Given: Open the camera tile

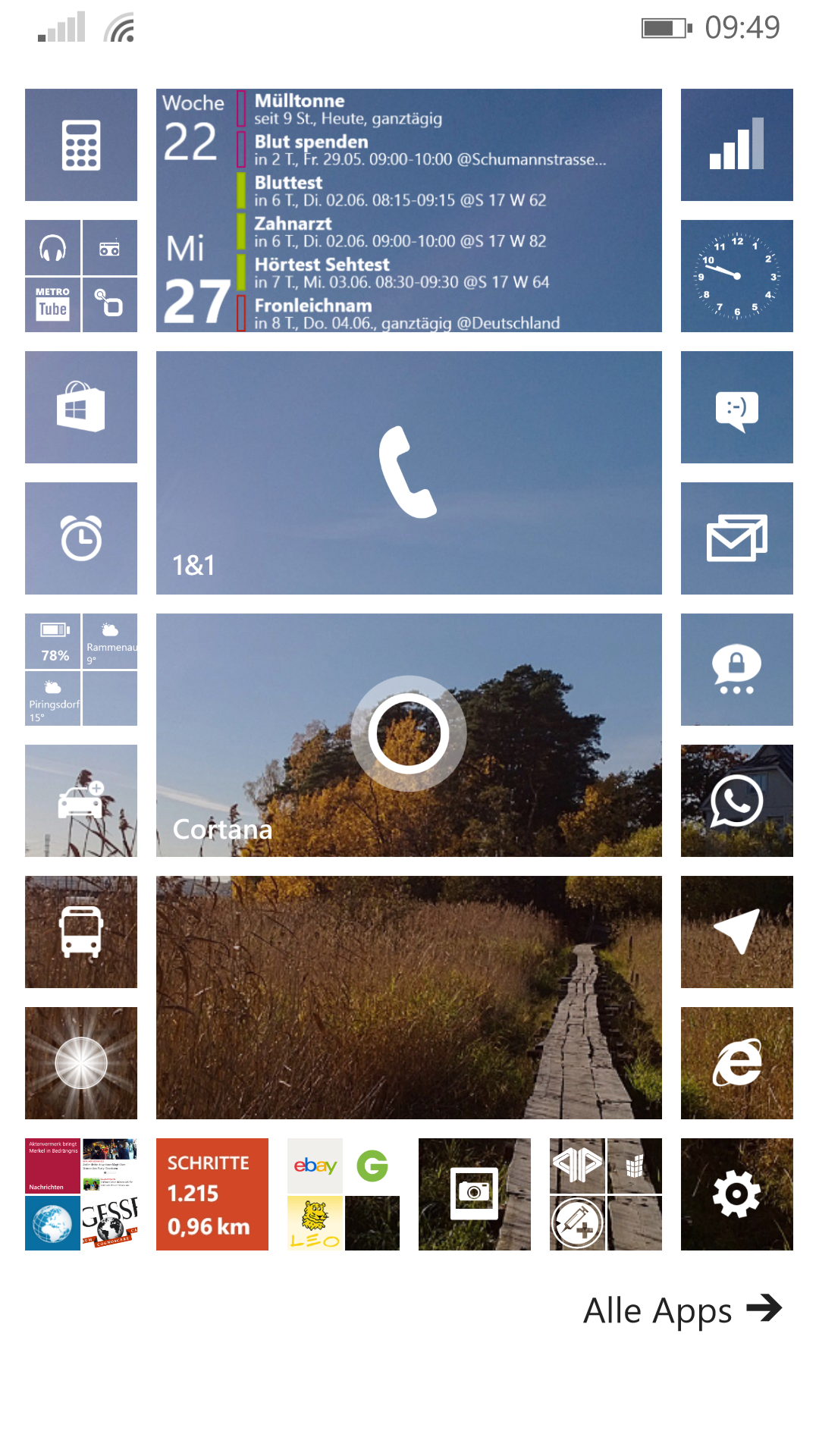Looking at the screenshot, I should click(475, 1194).
